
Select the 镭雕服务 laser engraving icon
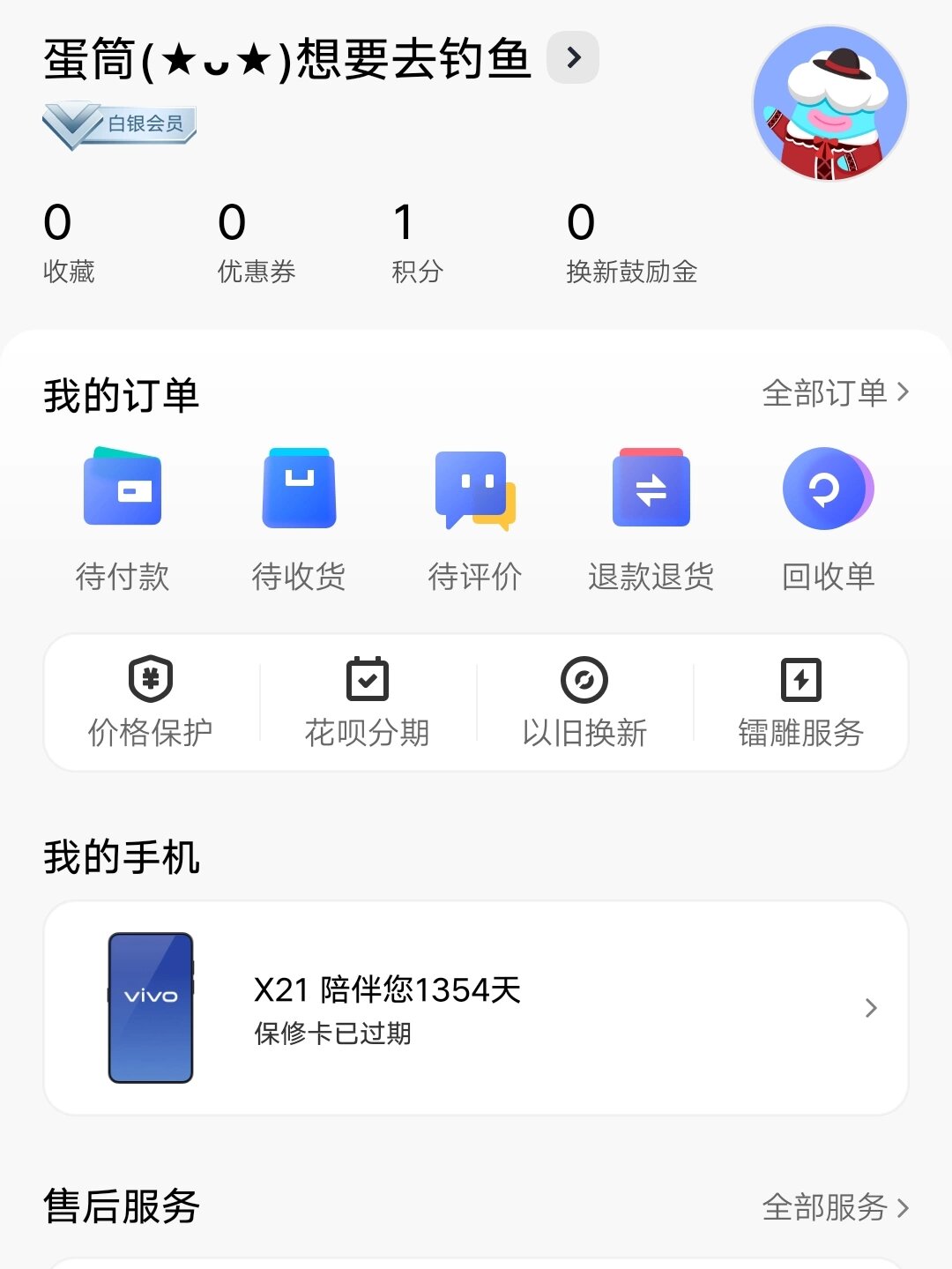800,701
